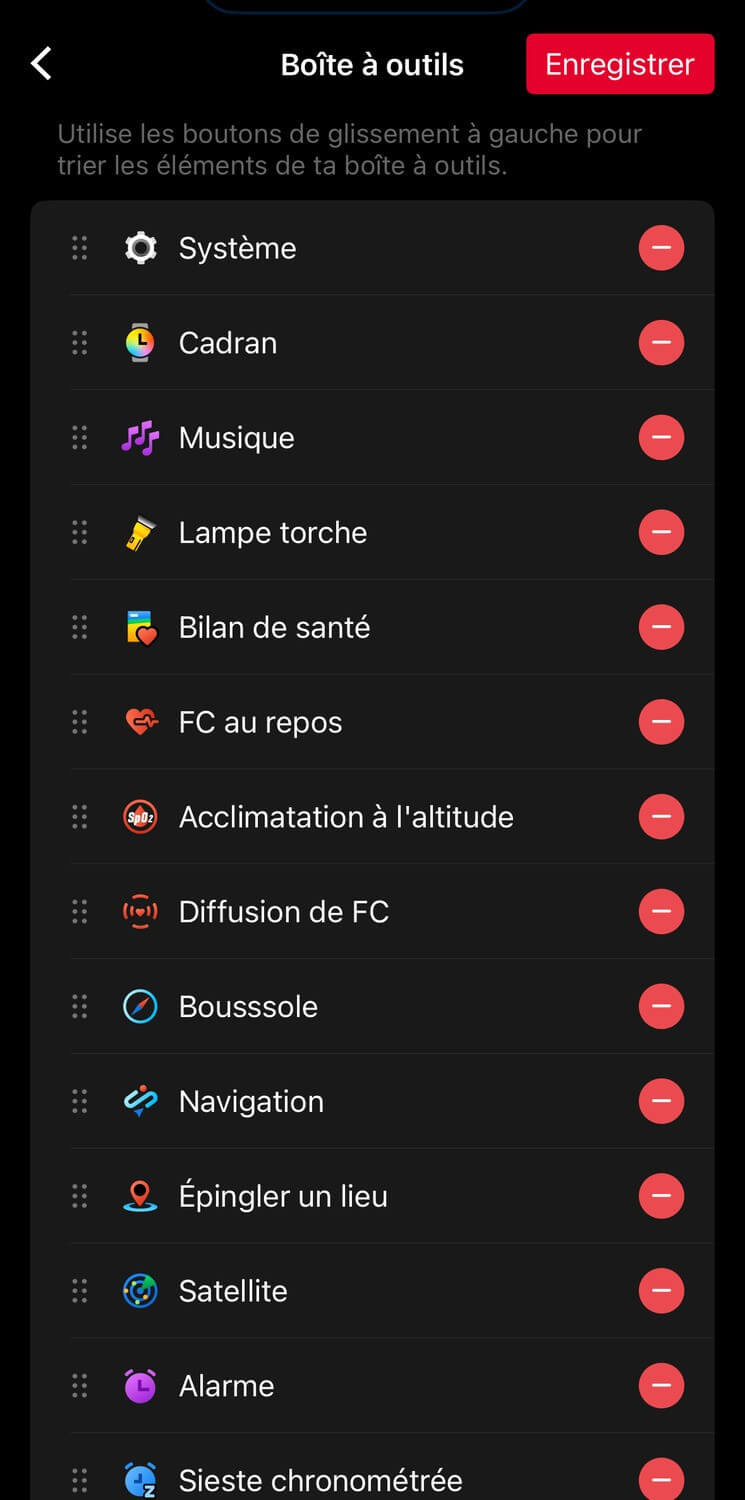The height and width of the screenshot is (1500, 745).
Task: Go back with the arrow icon
Action: (41, 64)
